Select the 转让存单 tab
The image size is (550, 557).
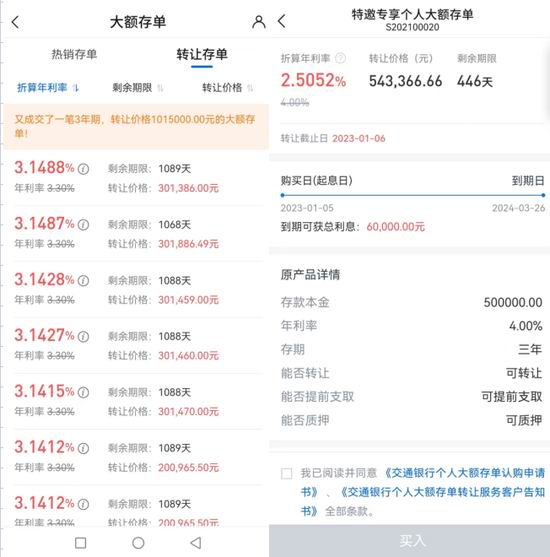(x=202, y=54)
